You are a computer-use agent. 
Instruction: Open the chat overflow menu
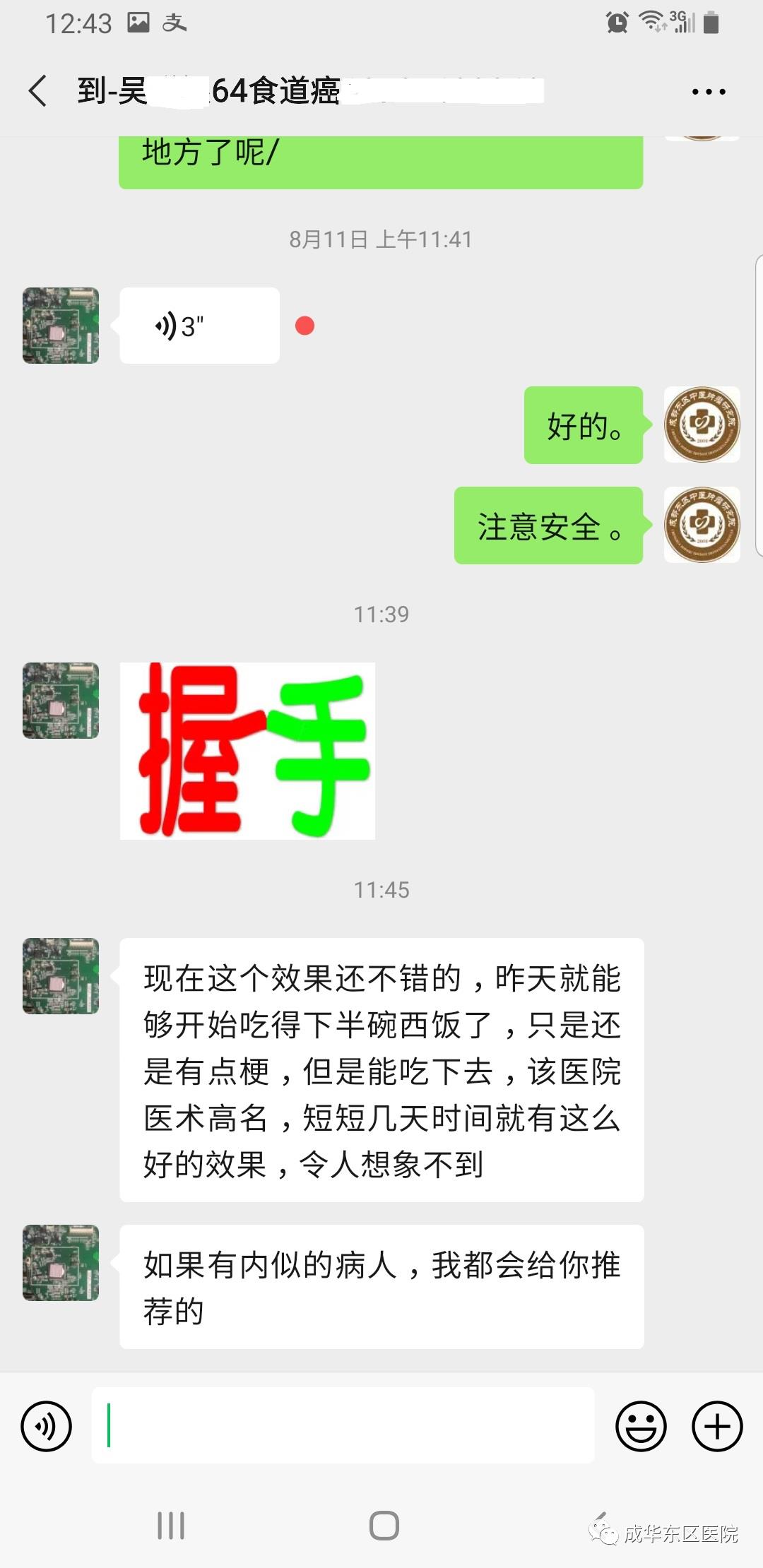pyautogui.click(x=708, y=92)
